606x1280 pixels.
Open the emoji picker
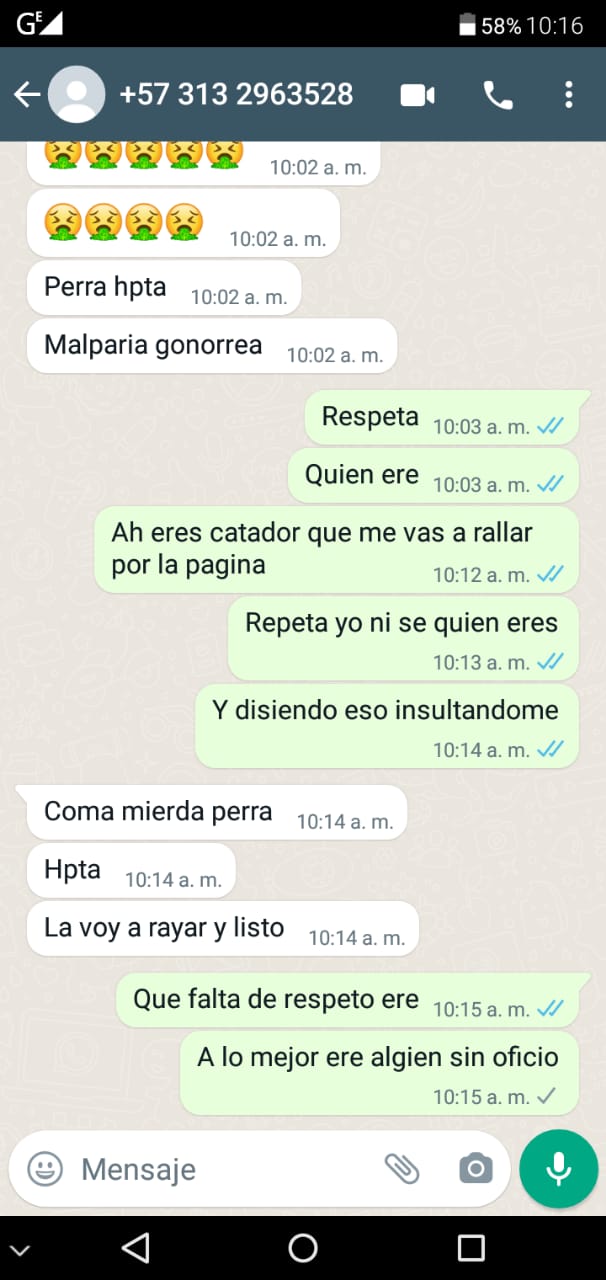pos(45,1168)
